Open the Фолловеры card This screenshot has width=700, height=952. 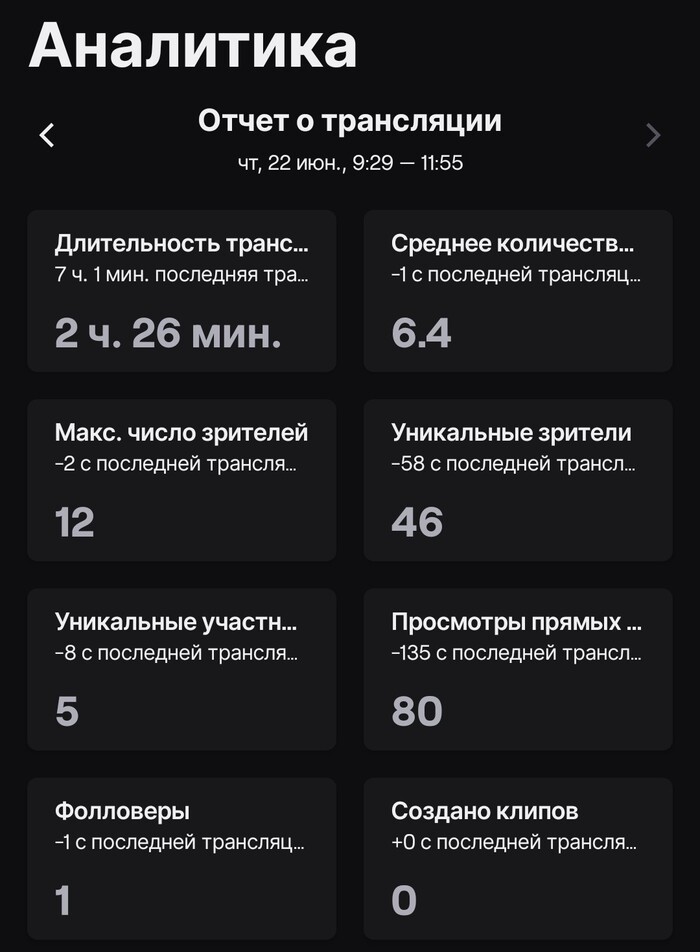181,858
